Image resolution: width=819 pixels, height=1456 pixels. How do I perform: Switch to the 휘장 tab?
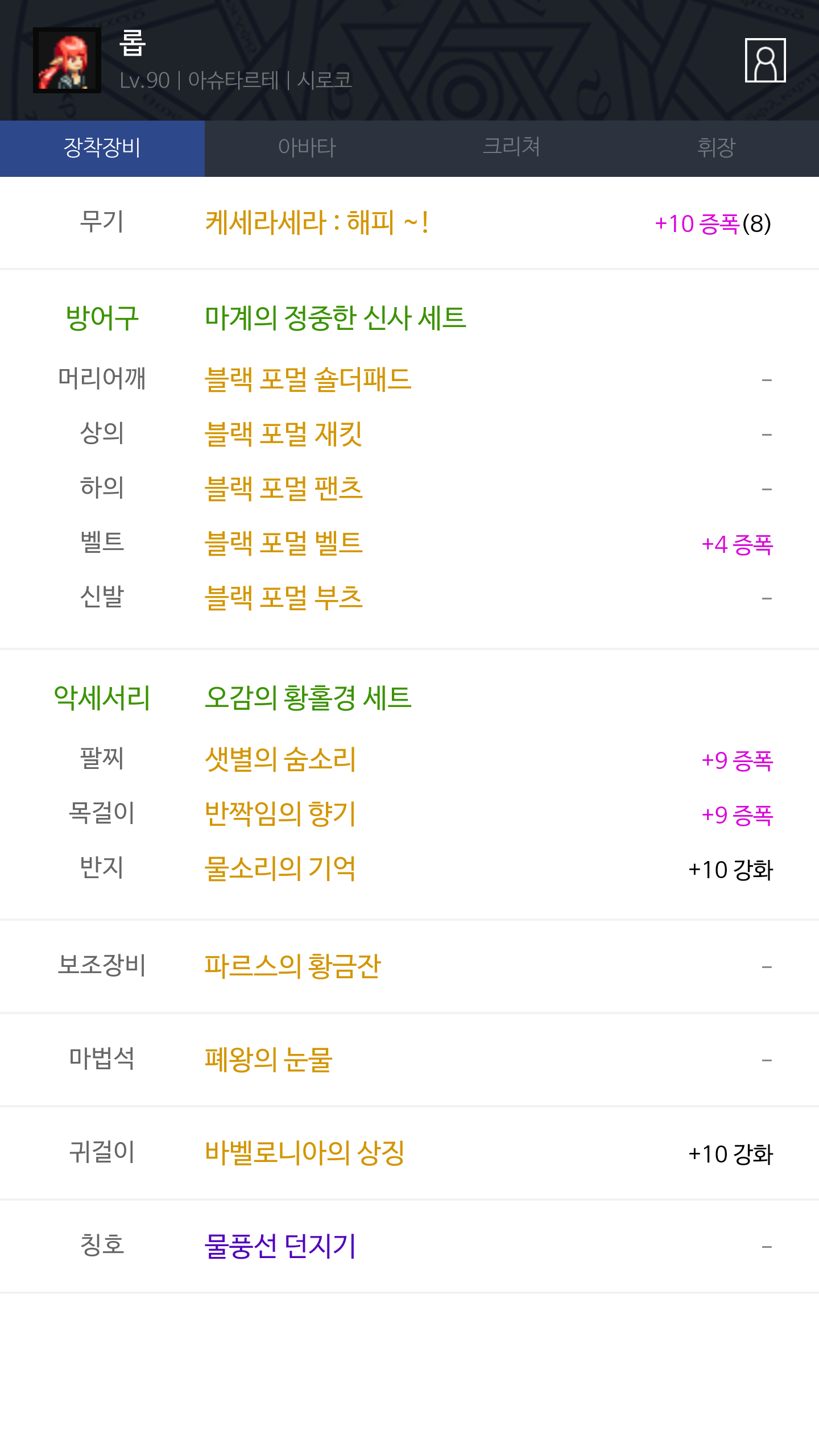point(716,148)
